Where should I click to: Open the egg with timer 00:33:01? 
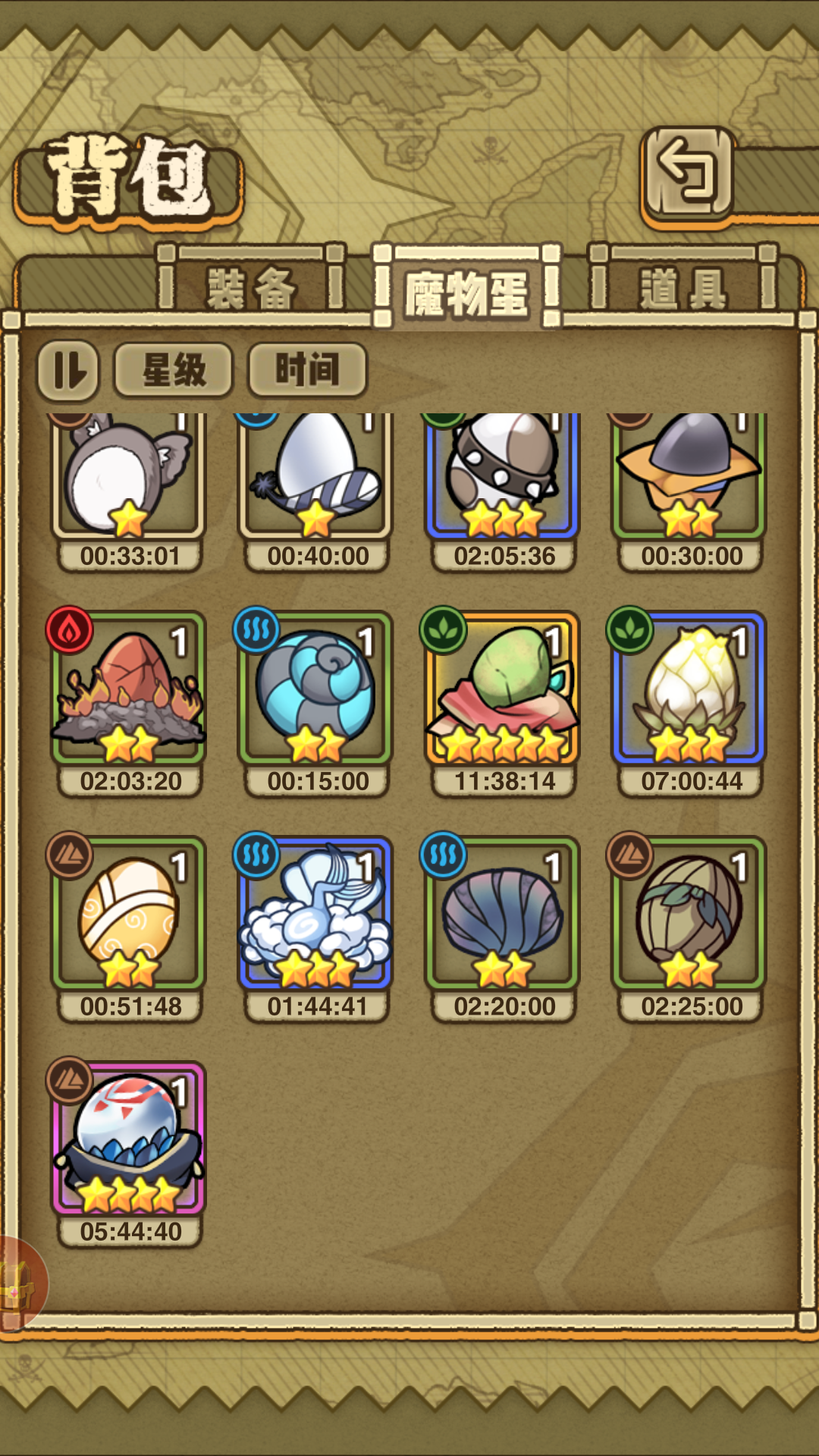[x=128, y=479]
